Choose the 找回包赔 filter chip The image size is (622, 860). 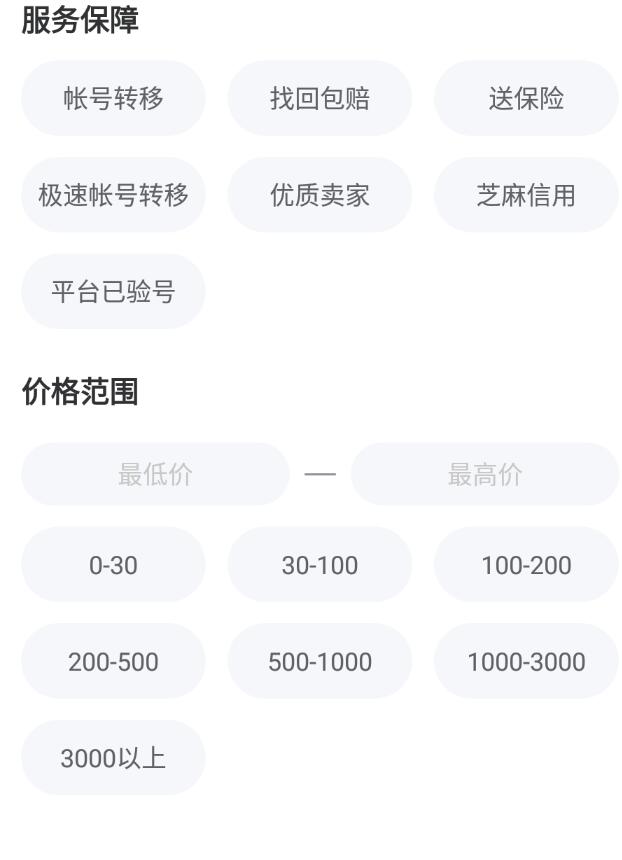[x=319, y=98]
